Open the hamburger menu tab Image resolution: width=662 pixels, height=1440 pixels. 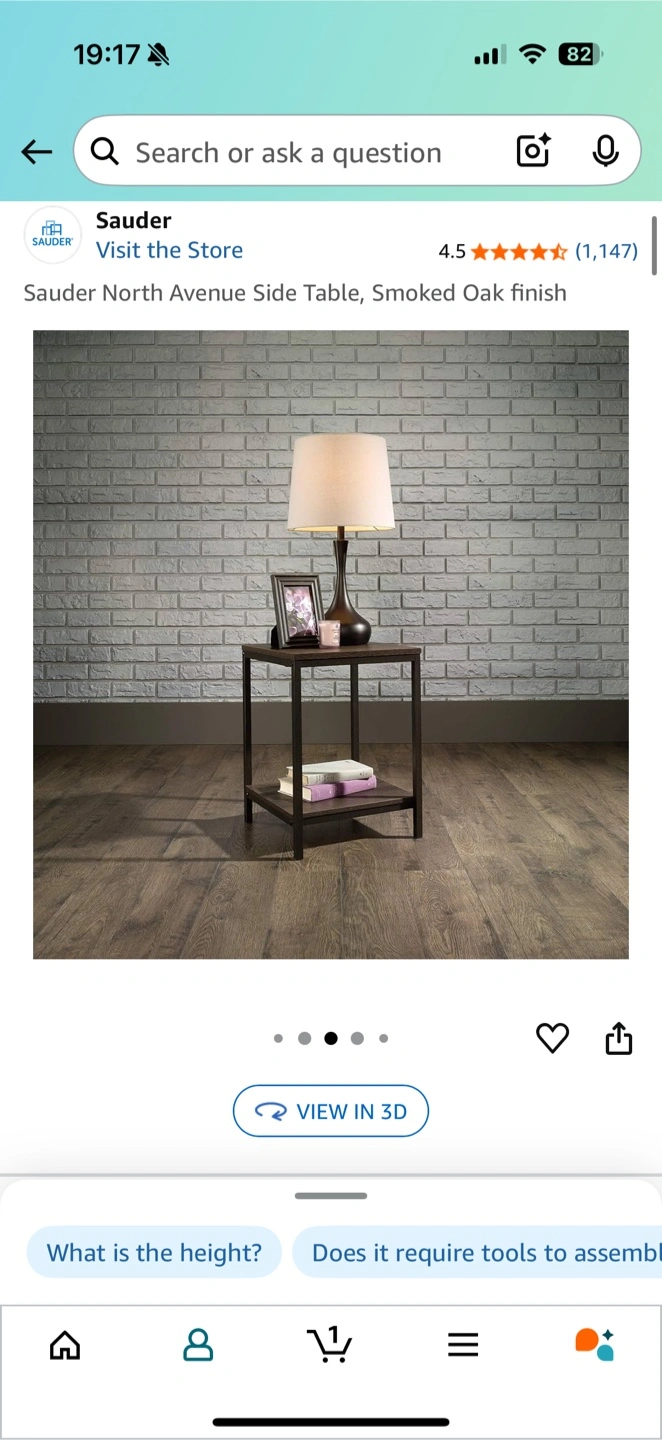[x=463, y=1345]
